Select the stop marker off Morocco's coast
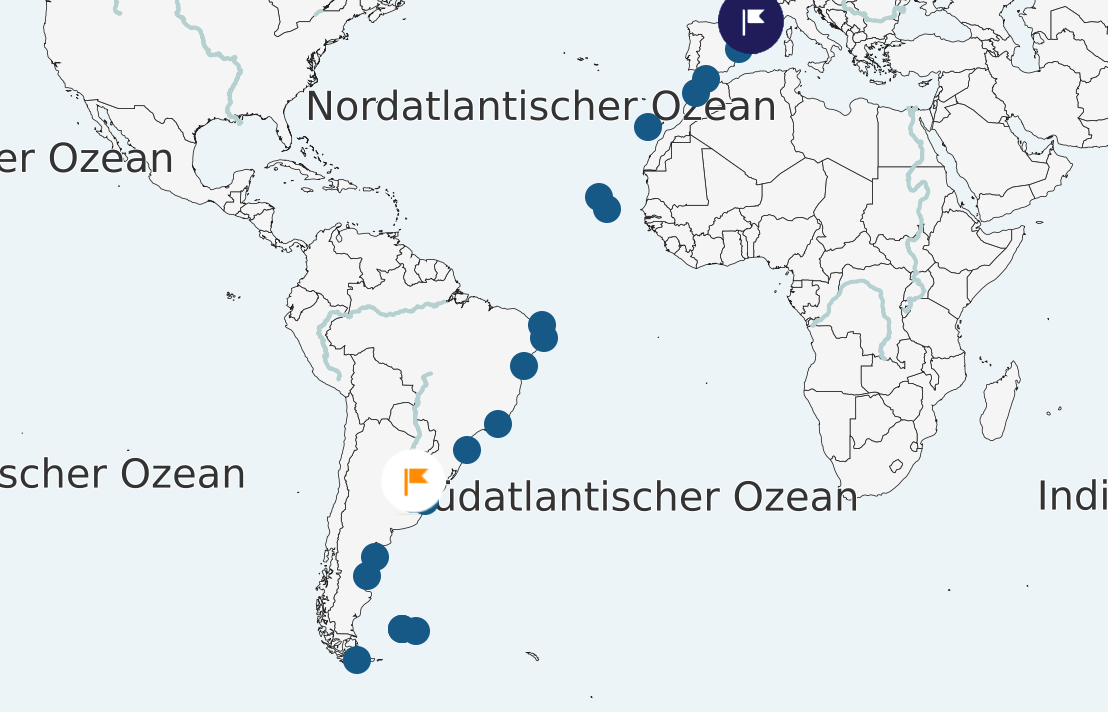The image size is (1108, 712). tap(648, 127)
